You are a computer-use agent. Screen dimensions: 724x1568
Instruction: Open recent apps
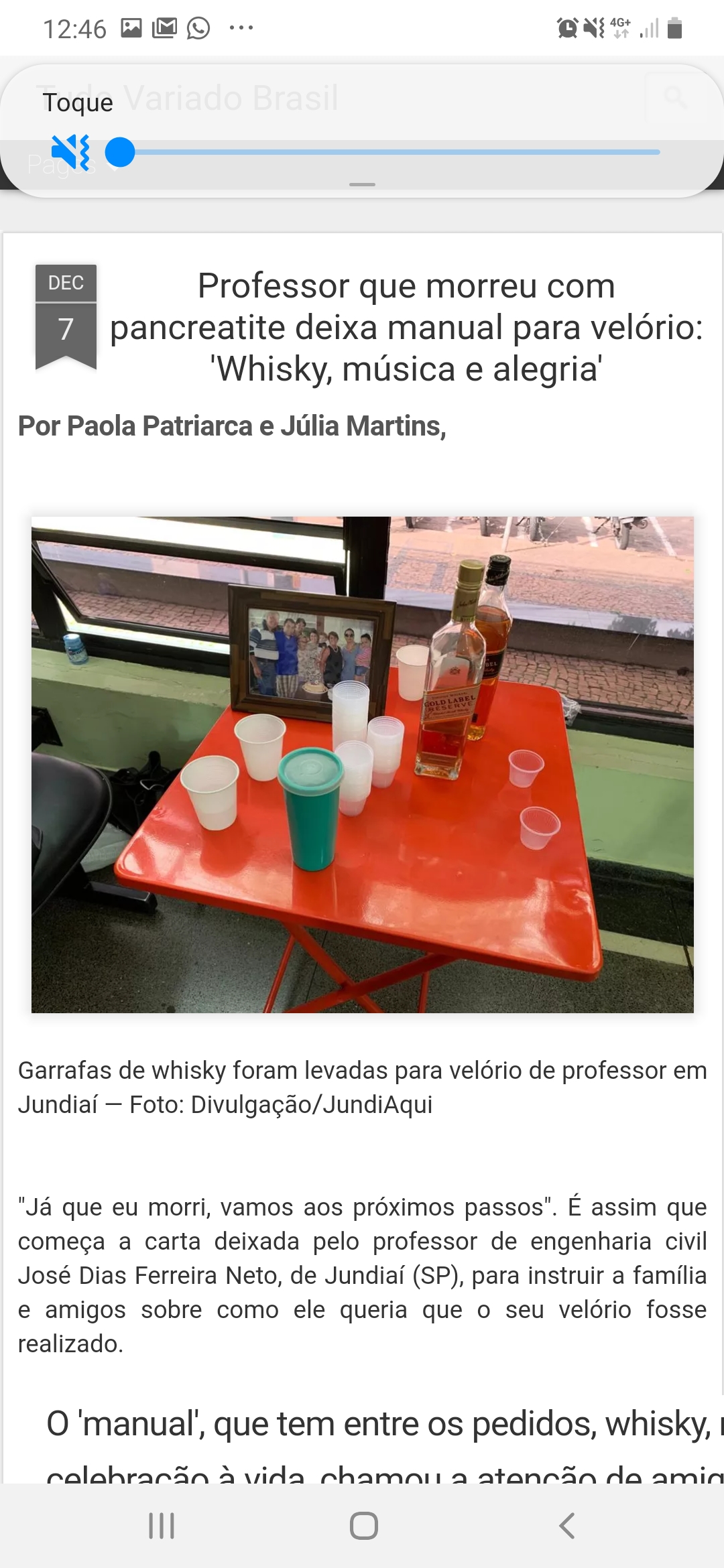pos(162,1525)
